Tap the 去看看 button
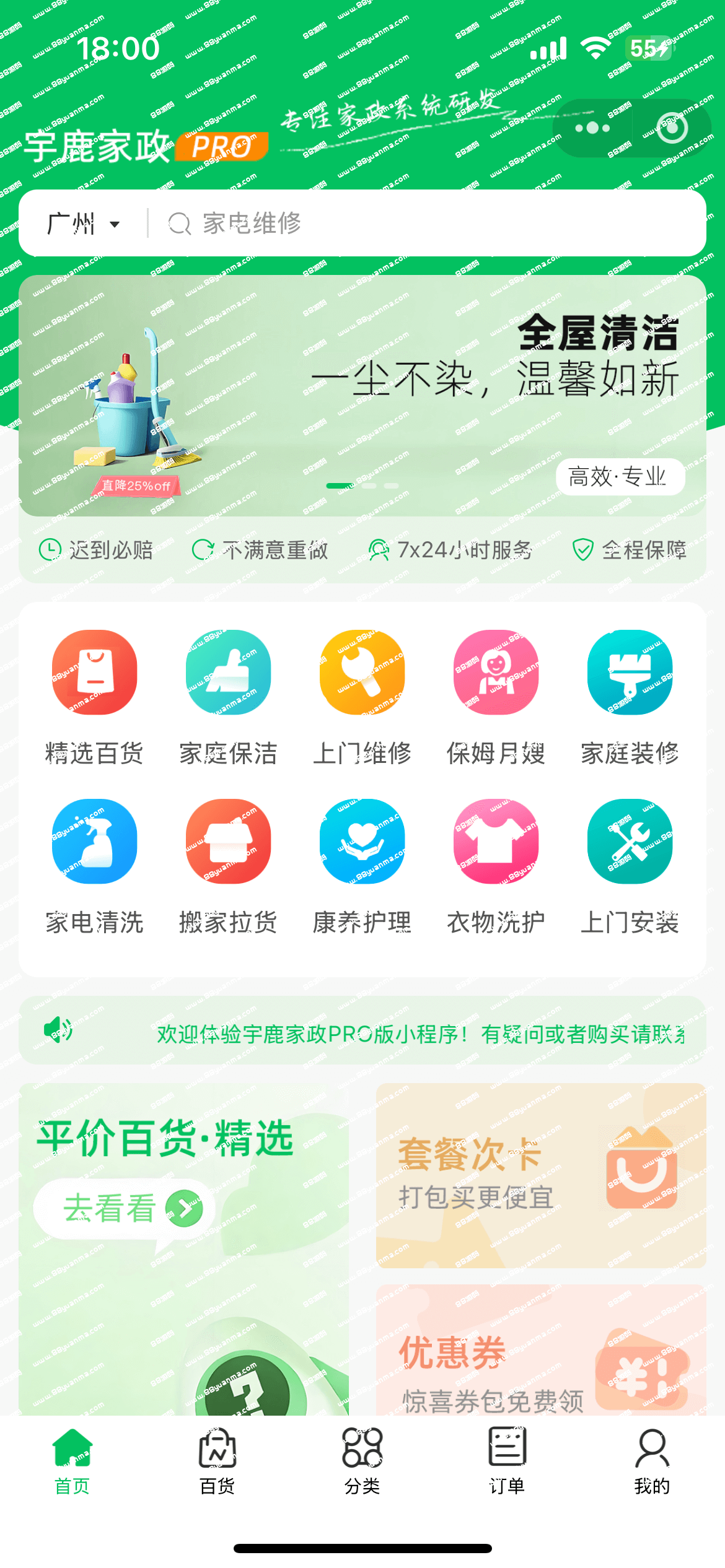The width and height of the screenshot is (725, 1568). [x=124, y=1208]
